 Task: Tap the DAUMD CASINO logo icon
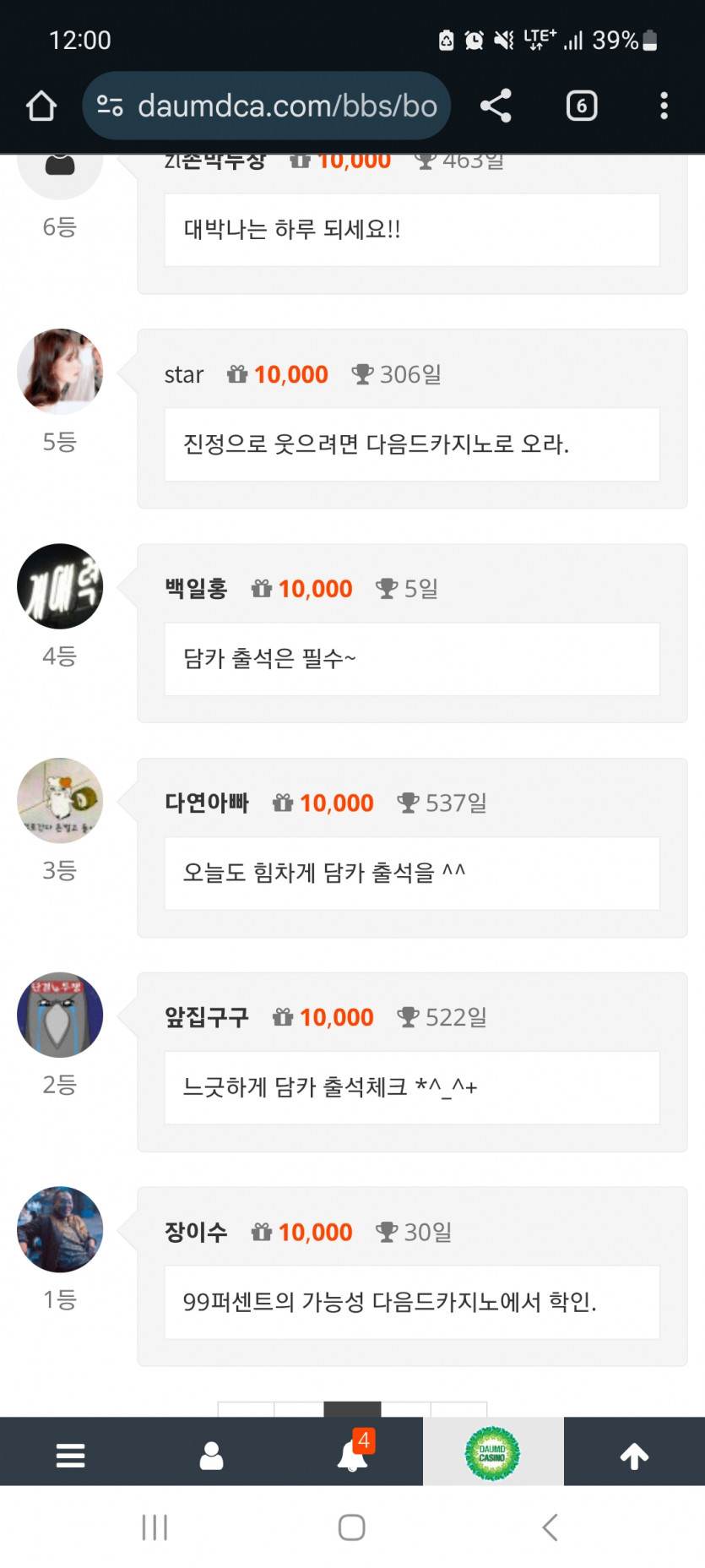(x=494, y=1452)
